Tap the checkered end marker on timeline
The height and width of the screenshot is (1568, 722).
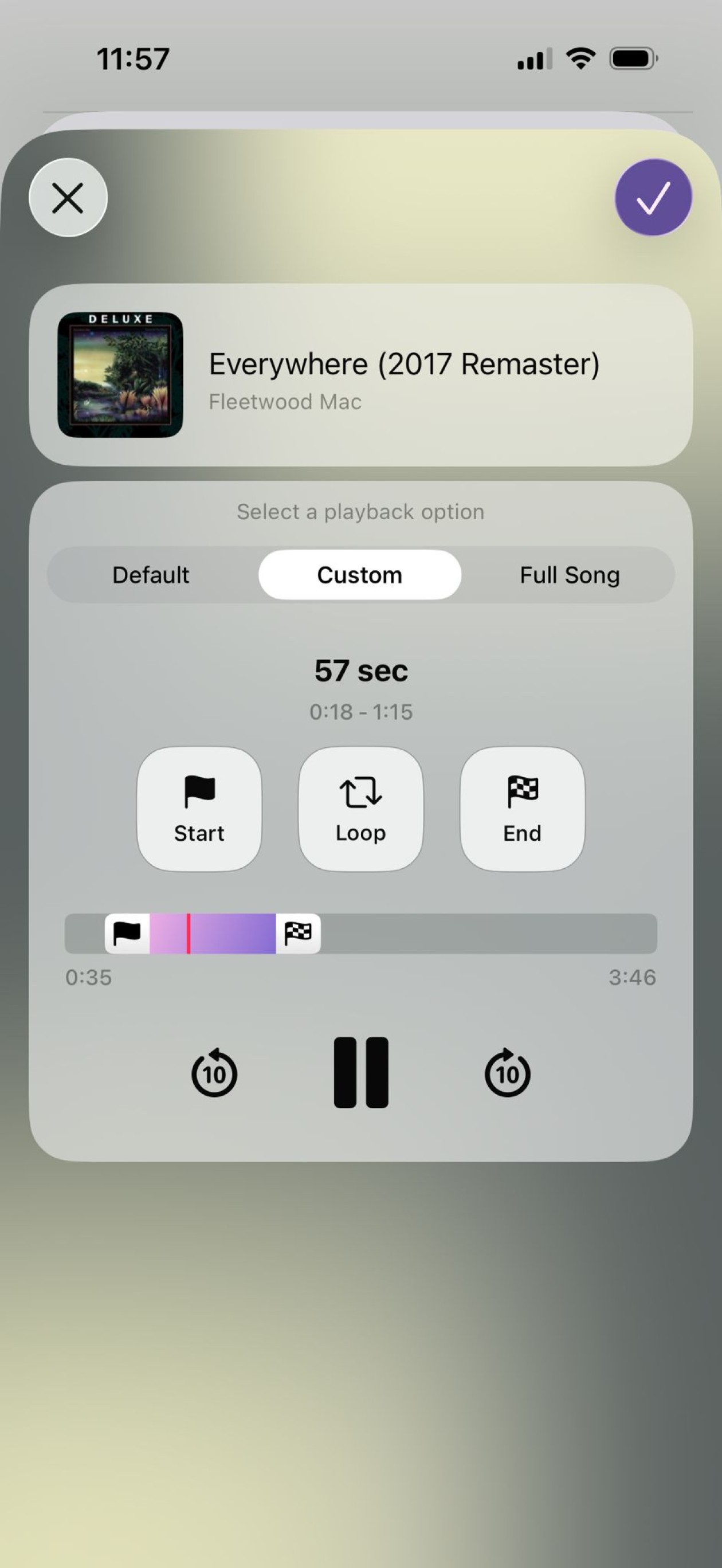299,932
